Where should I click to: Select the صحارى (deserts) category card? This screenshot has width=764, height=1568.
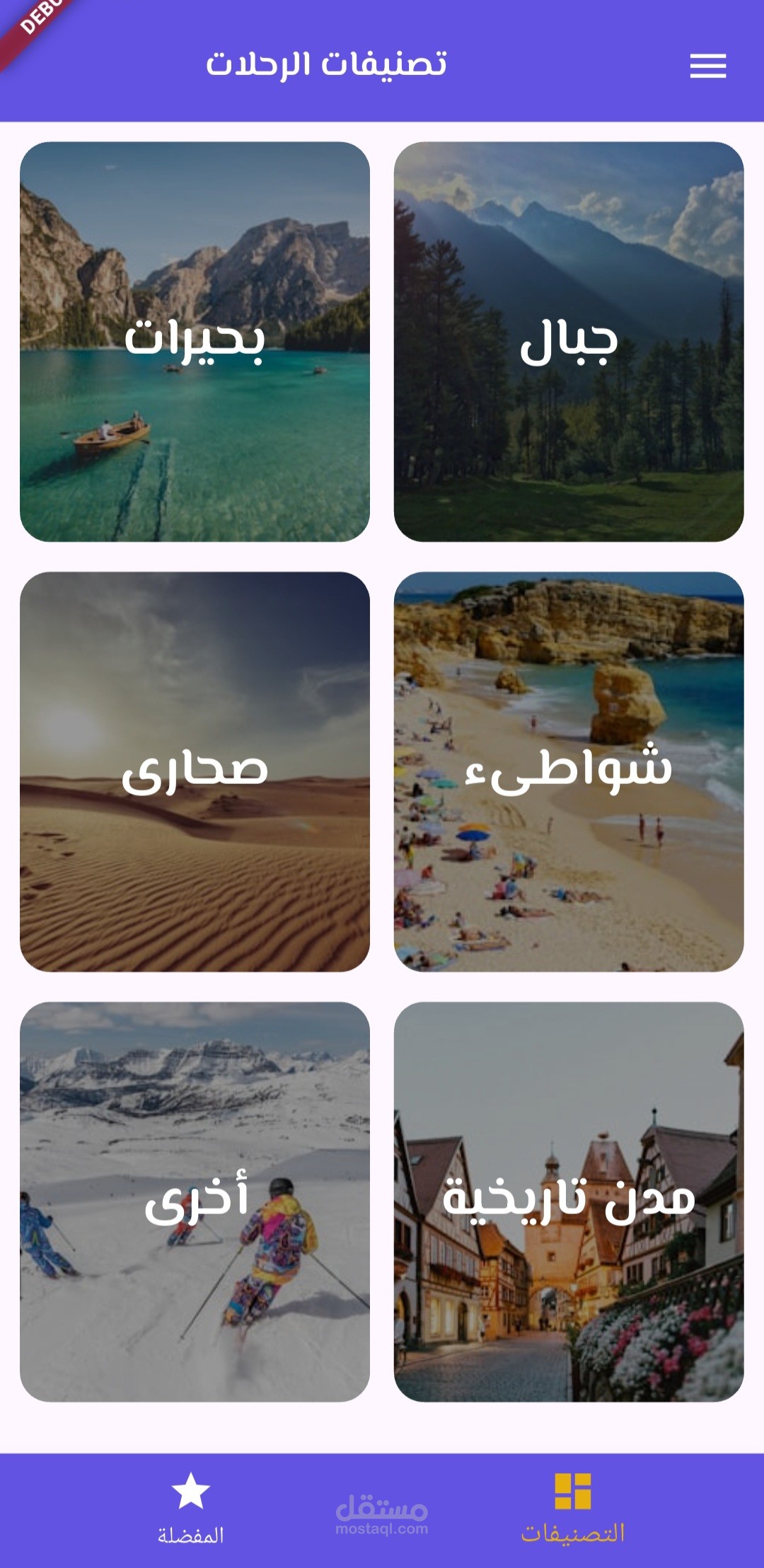[195, 771]
